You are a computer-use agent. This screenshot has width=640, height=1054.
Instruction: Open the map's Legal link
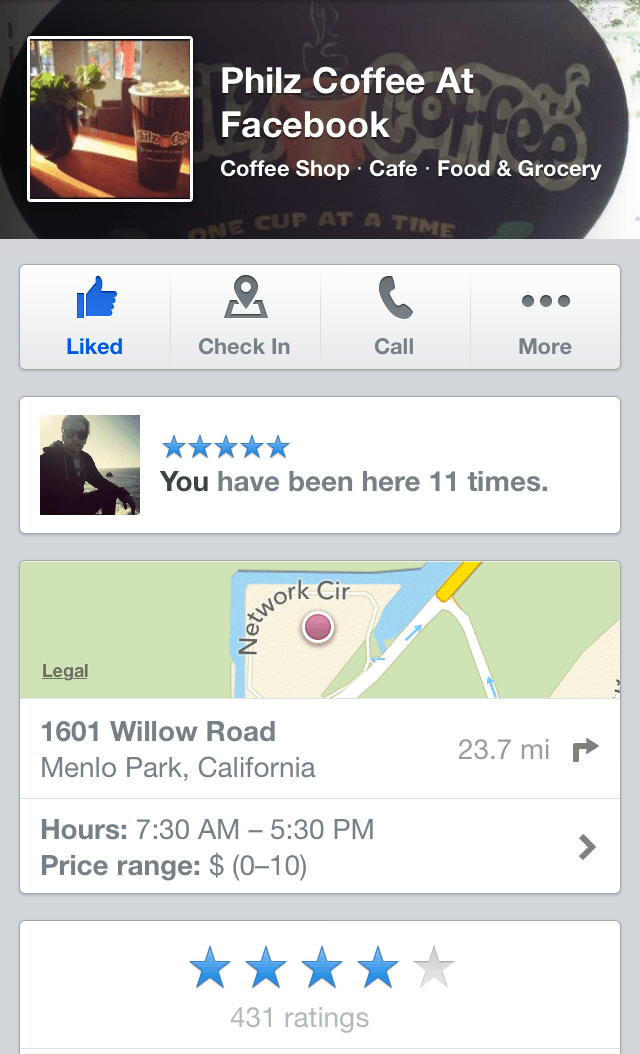coord(65,671)
